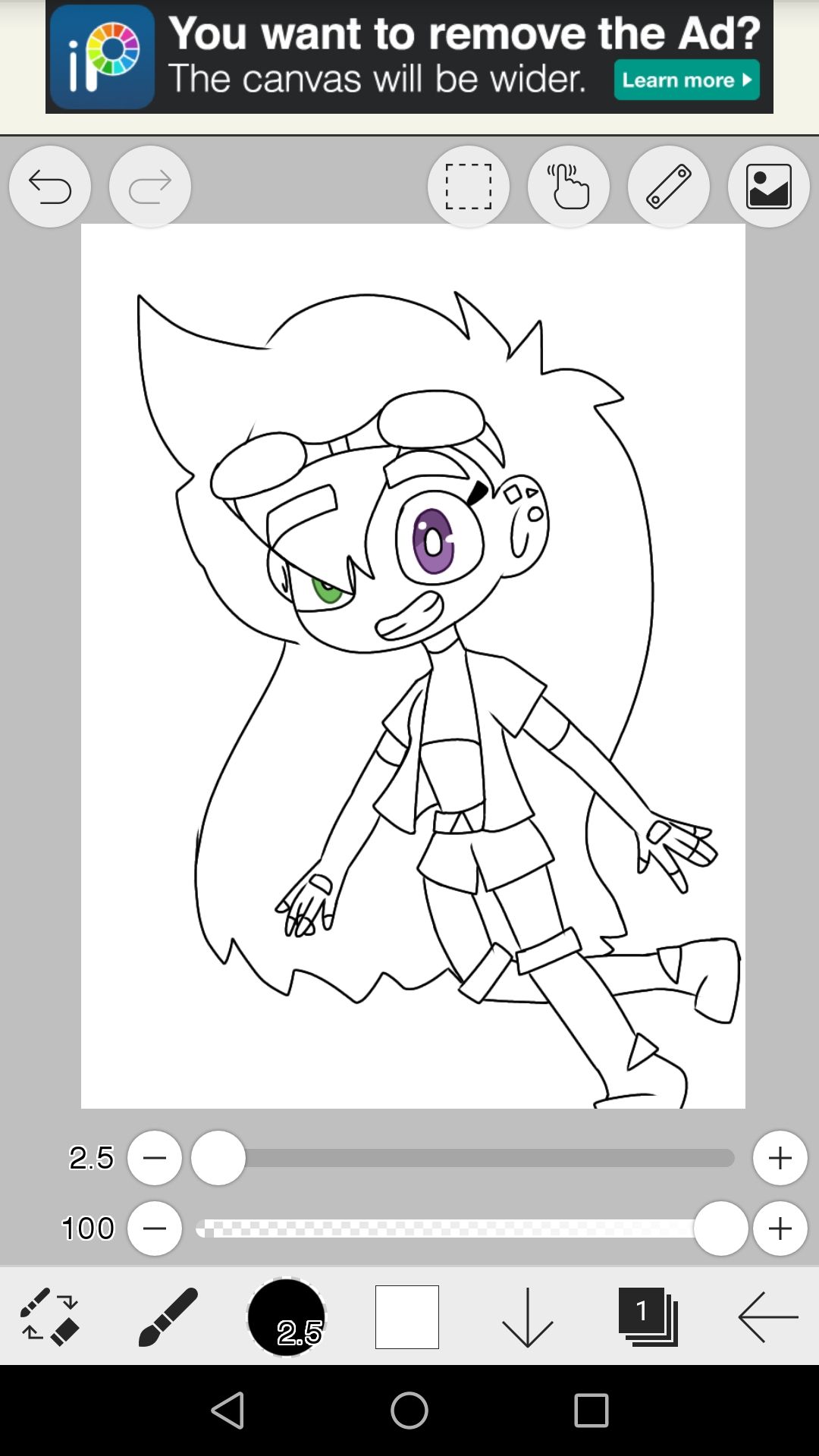Viewport: 819px width, 1456px height.
Task: Tap Learn more on the ad banner
Action: pos(687,80)
